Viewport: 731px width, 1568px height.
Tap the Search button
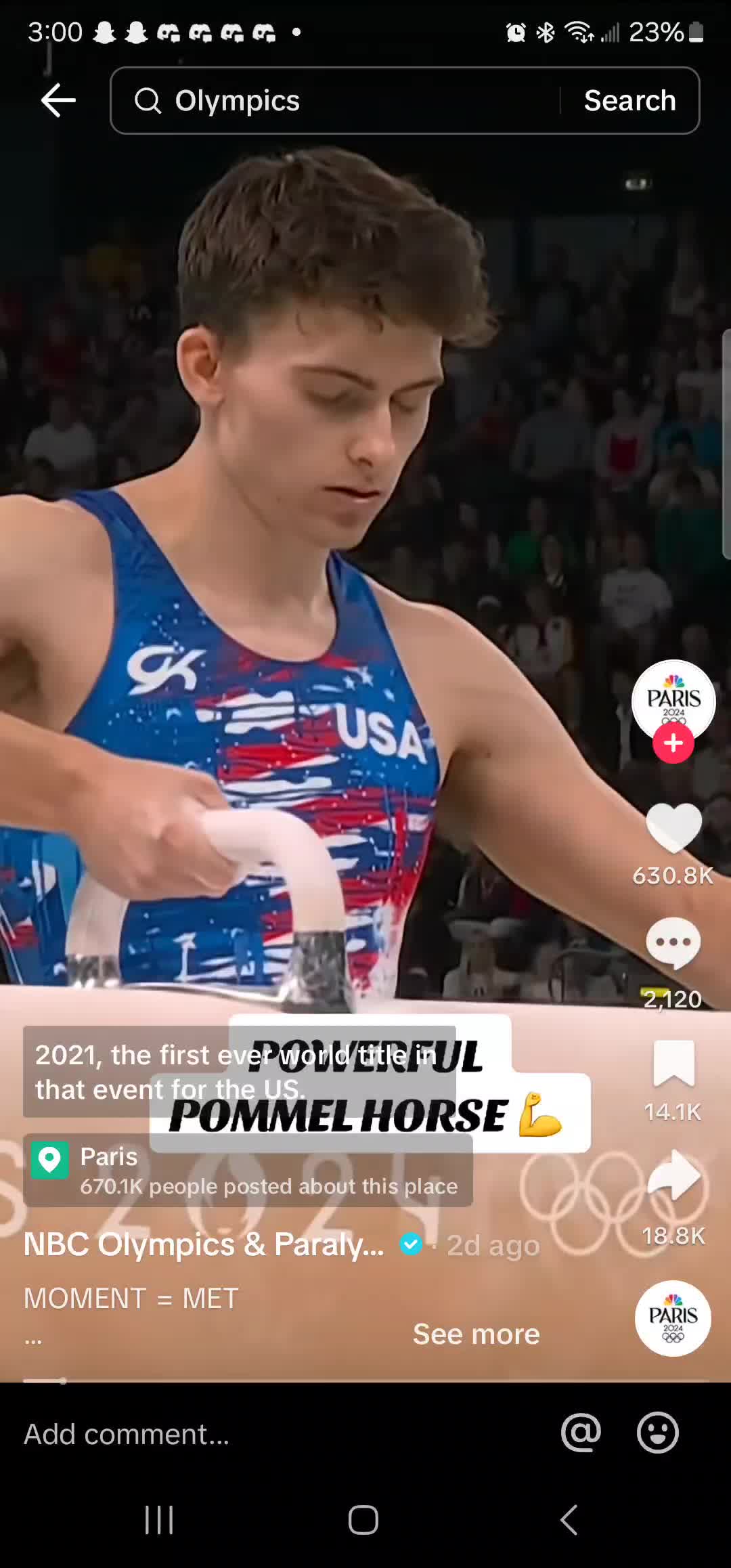tap(630, 100)
